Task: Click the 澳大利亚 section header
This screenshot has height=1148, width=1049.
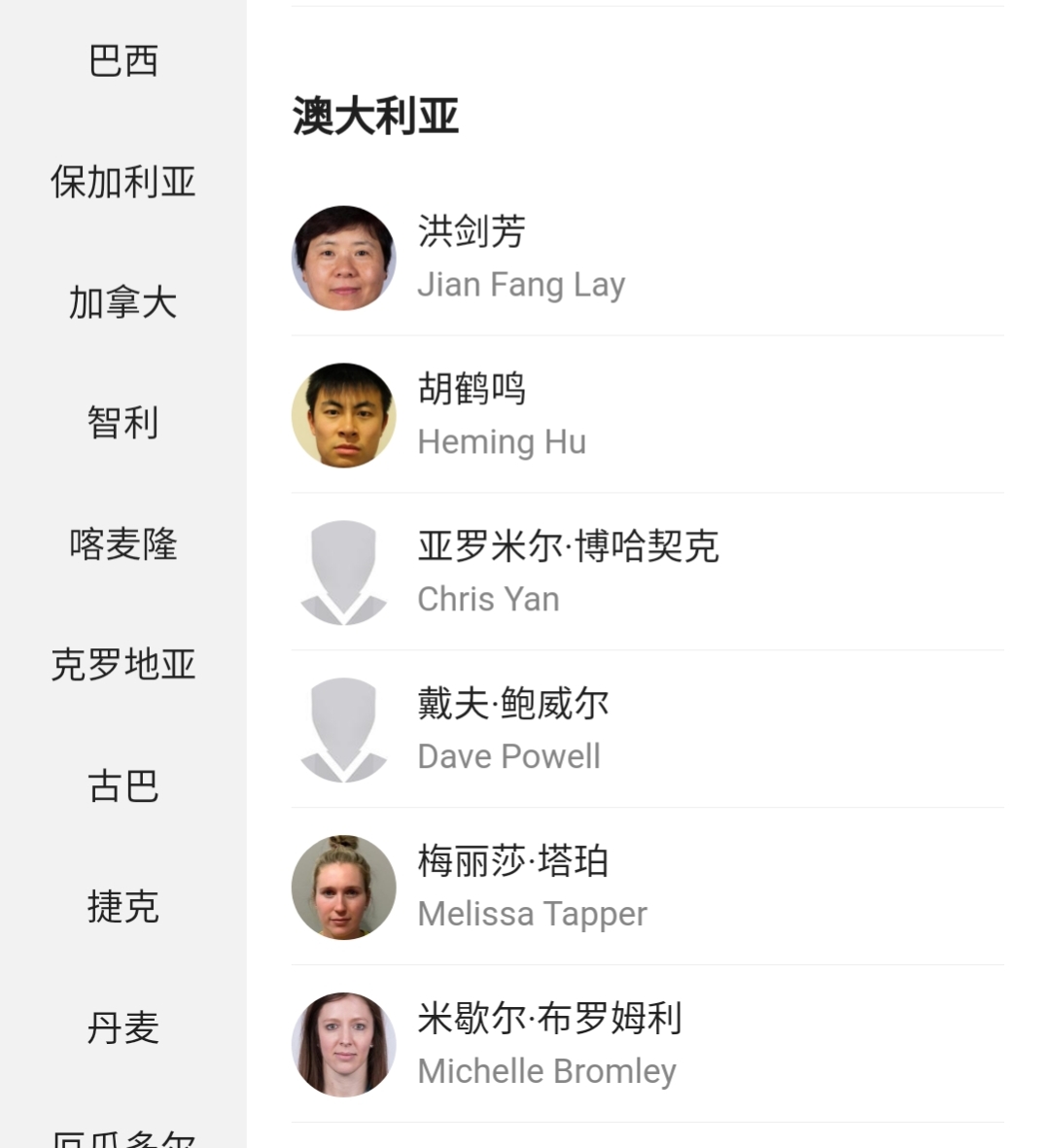Action: [x=372, y=115]
